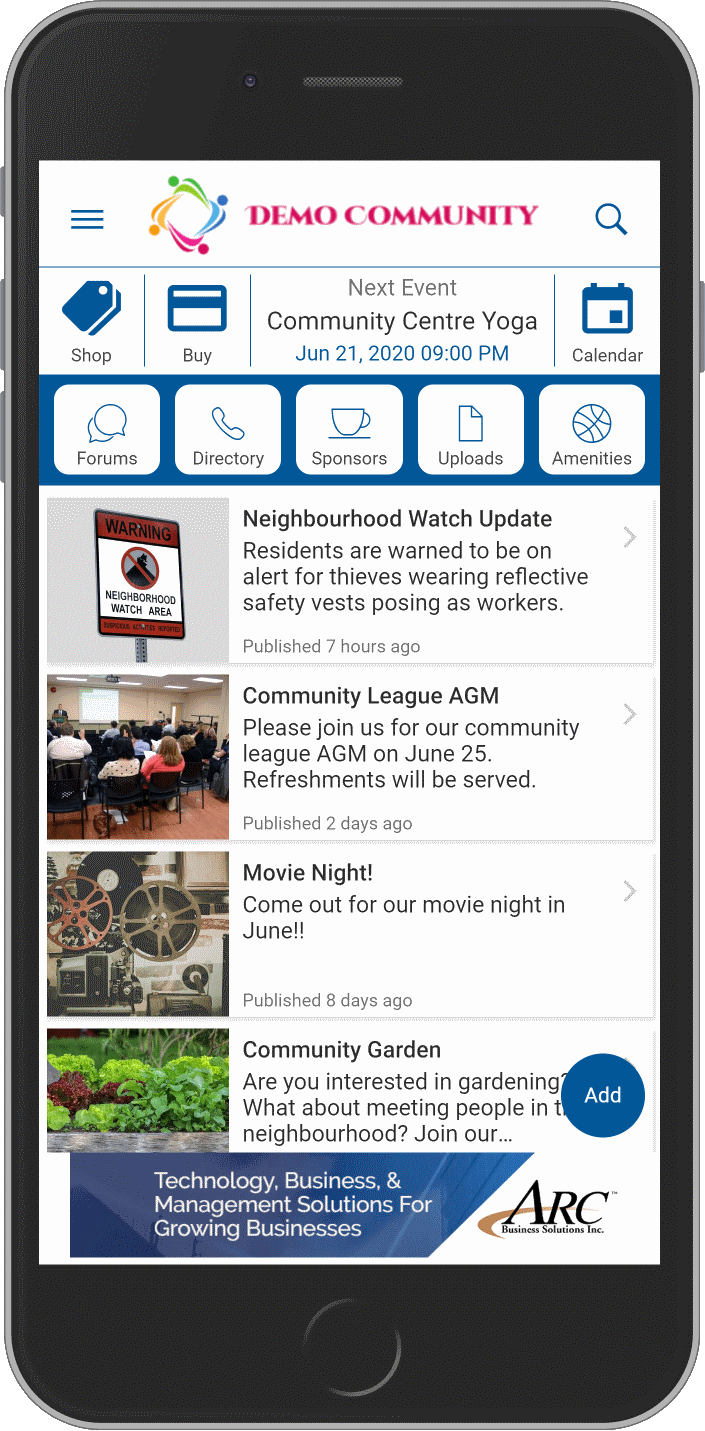This screenshot has height=1431, width=705.
Task: Open Uploads
Action: click(x=470, y=430)
